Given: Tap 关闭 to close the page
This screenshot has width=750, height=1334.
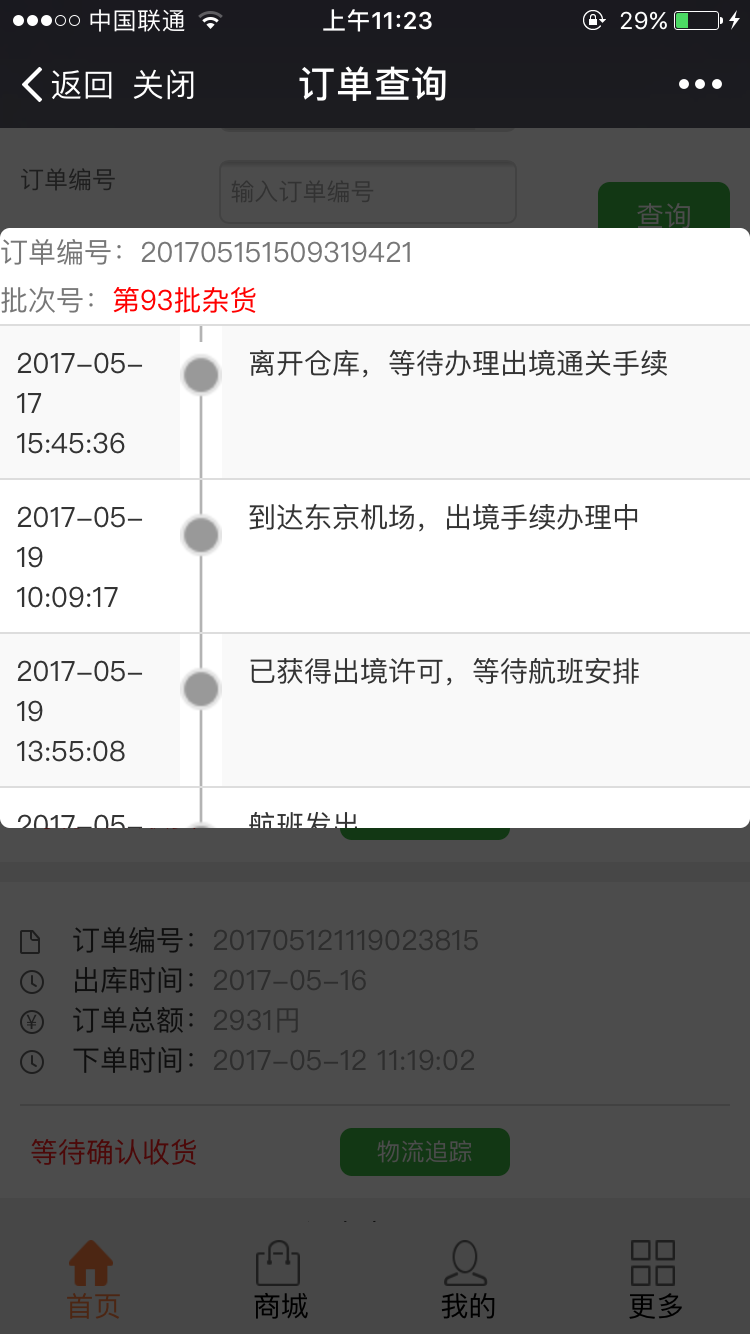Looking at the screenshot, I should (163, 85).
